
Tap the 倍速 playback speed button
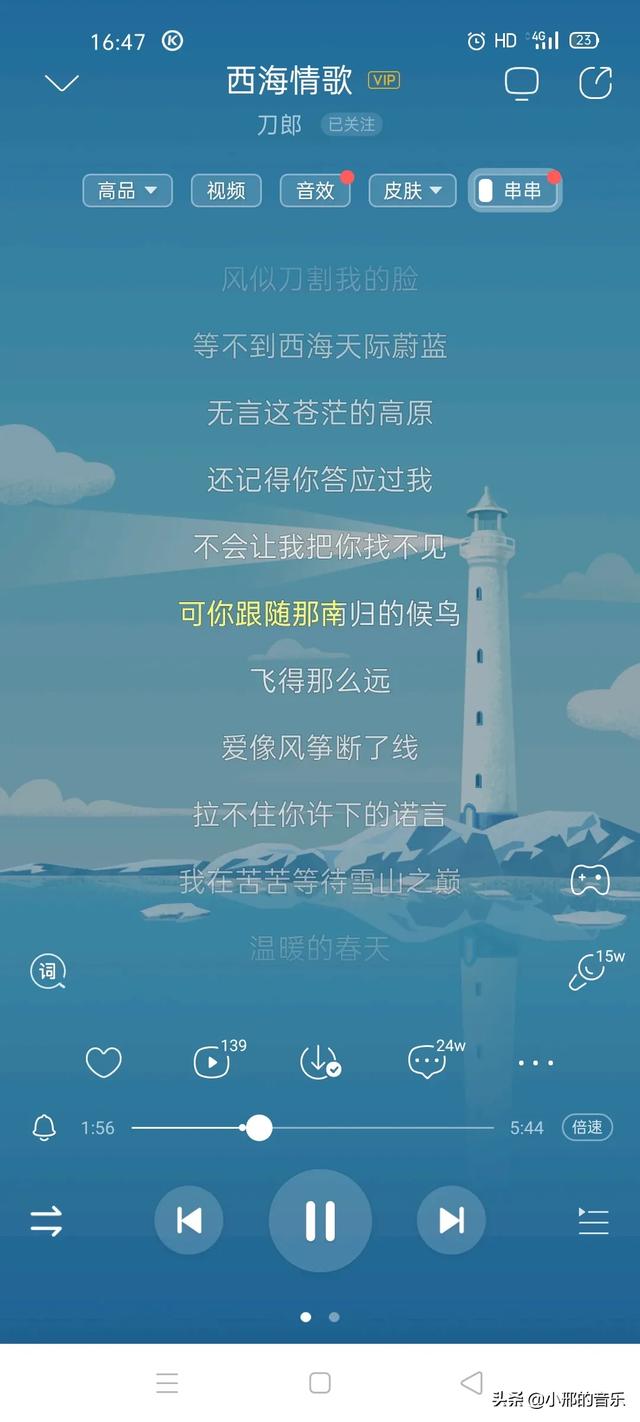[x=587, y=1127]
